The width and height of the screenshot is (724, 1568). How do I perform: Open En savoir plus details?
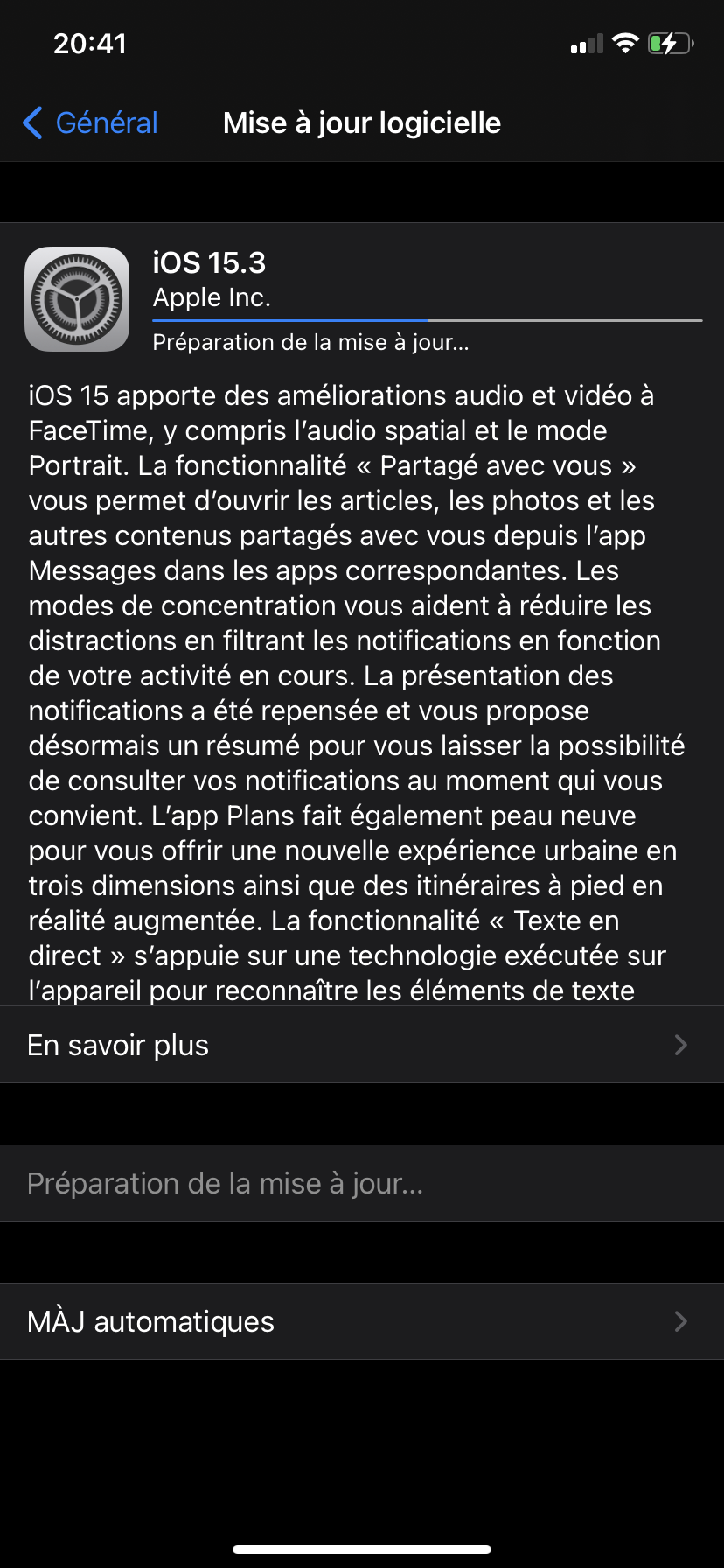pyautogui.click(x=360, y=1045)
